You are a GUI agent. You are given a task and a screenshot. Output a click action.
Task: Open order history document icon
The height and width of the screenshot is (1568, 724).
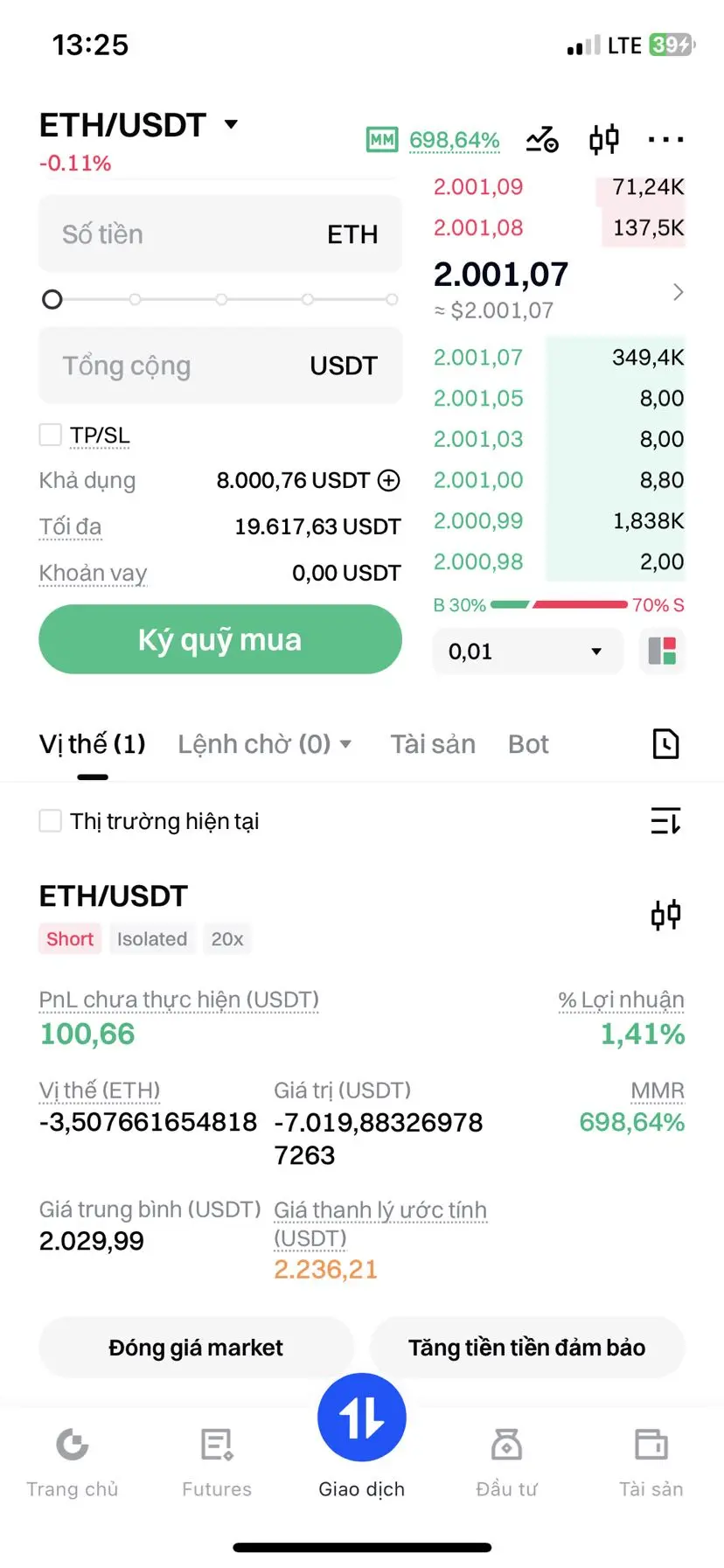[x=665, y=744]
